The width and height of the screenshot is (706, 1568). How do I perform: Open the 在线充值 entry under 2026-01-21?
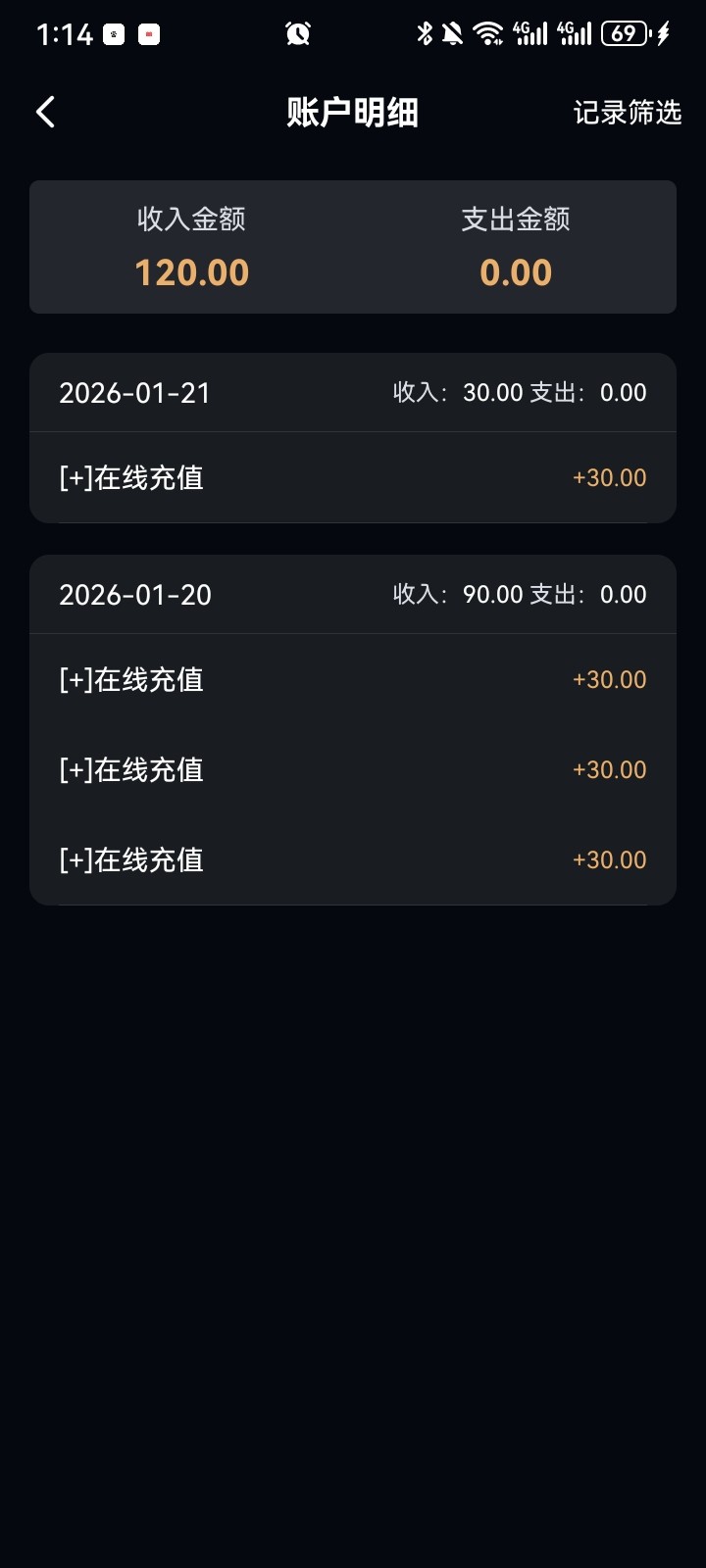click(x=352, y=477)
